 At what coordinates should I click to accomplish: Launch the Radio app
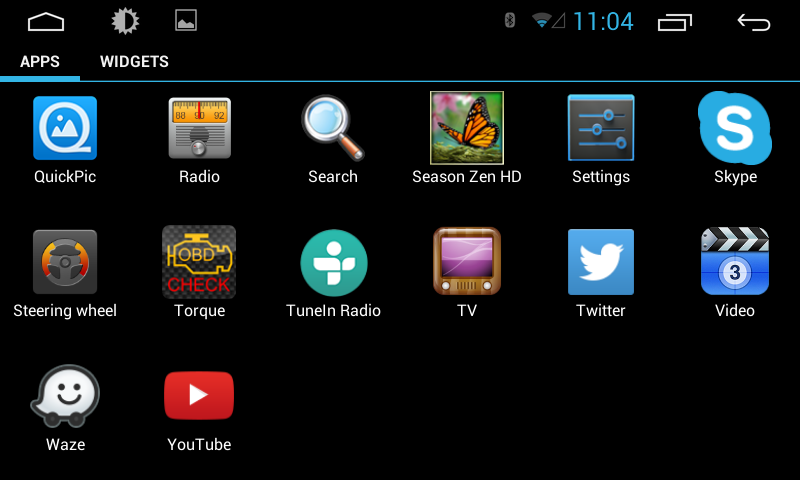point(199,129)
